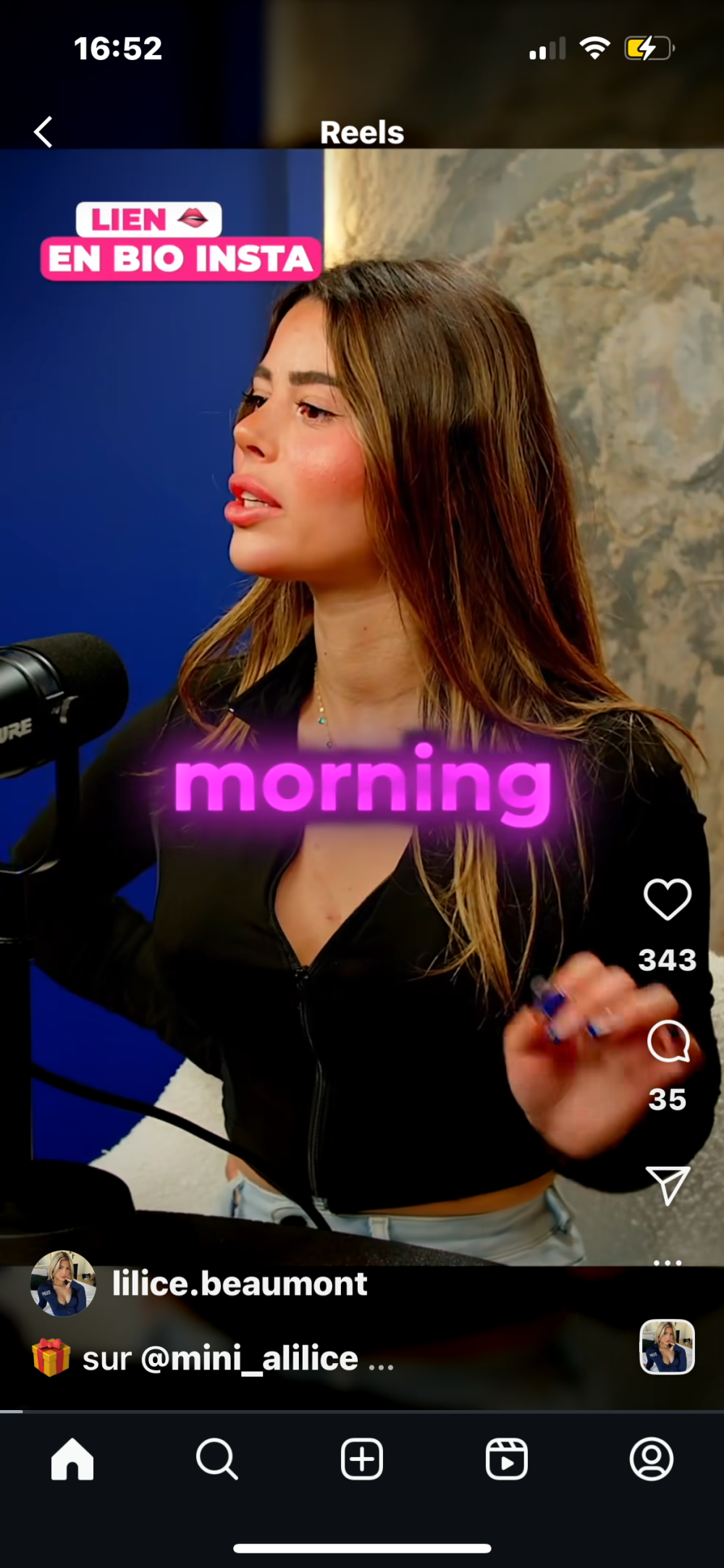Share this reel via paper plane icon
Screen dimensions: 724x1568
click(667, 1186)
